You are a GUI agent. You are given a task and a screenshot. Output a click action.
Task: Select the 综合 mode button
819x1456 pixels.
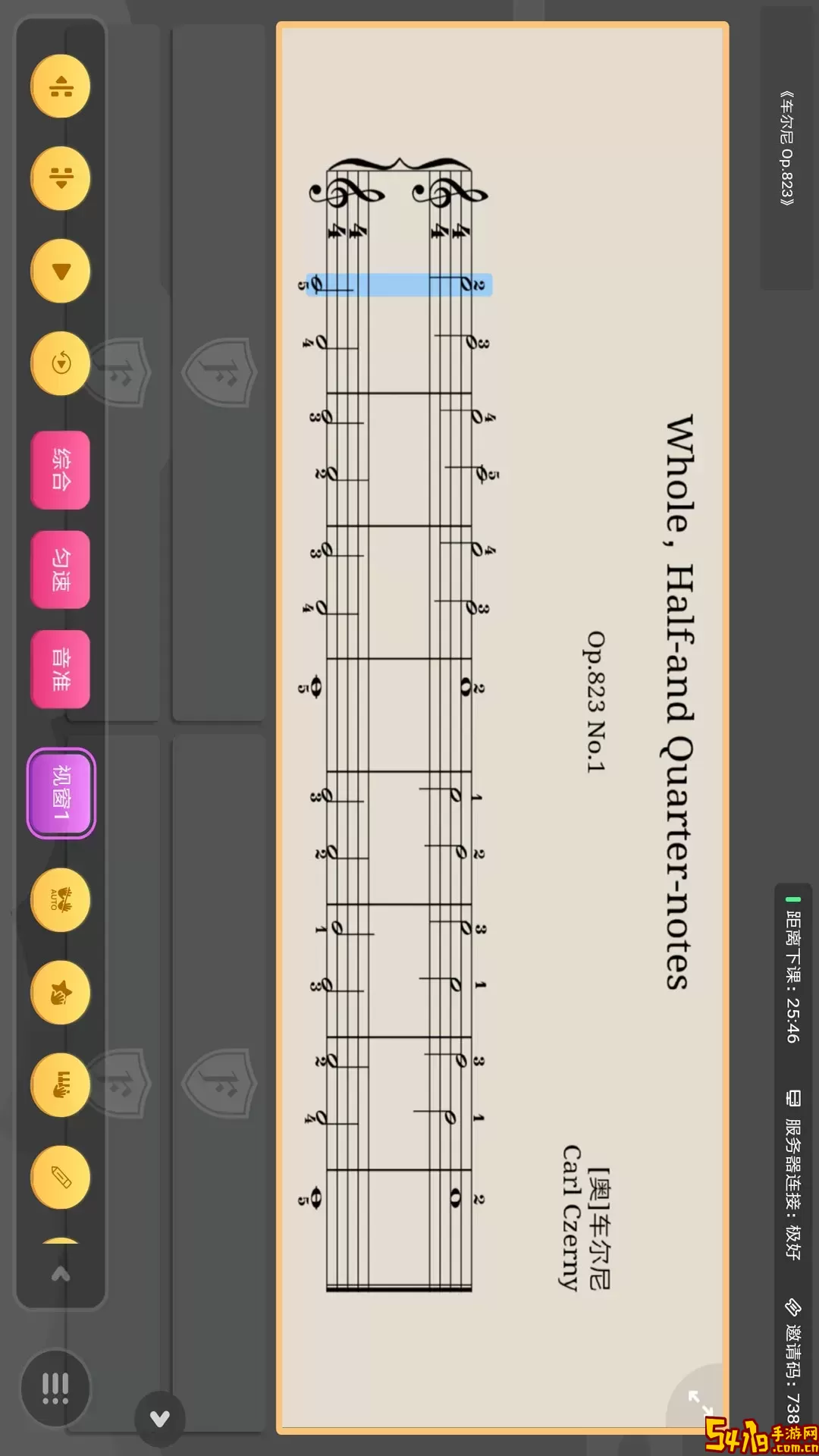(61, 469)
